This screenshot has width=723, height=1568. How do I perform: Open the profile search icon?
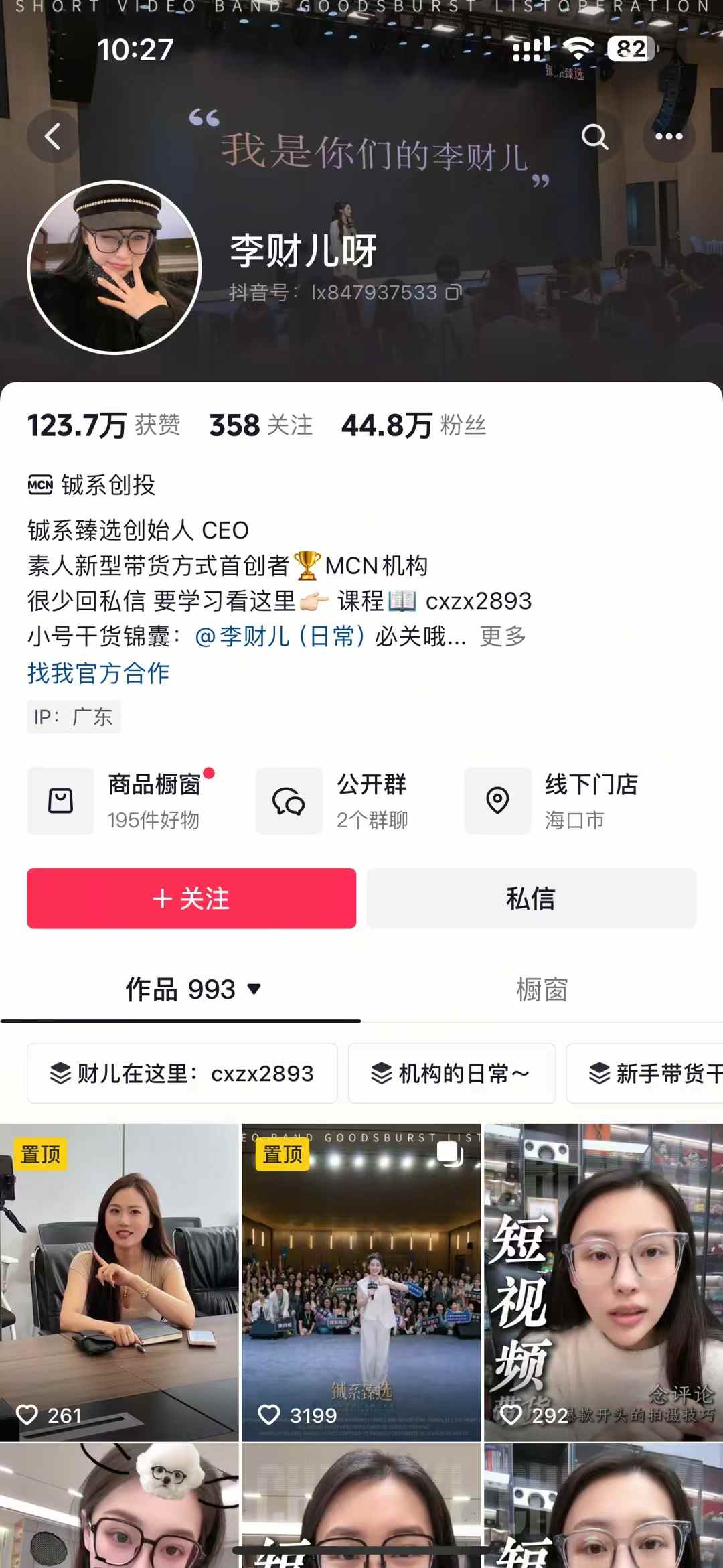click(594, 137)
